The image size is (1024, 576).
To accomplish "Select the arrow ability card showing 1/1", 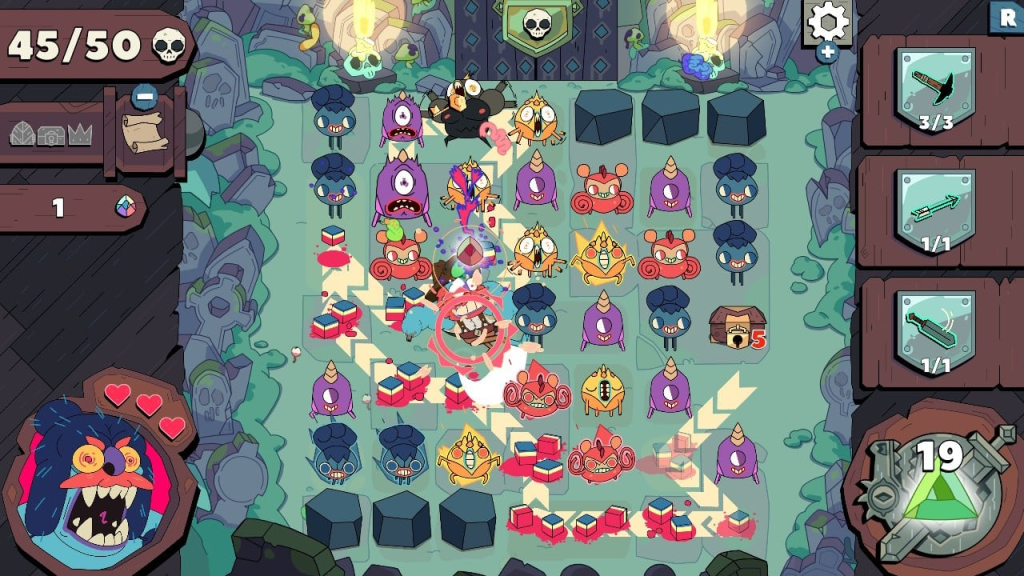I will click(935, 210).
